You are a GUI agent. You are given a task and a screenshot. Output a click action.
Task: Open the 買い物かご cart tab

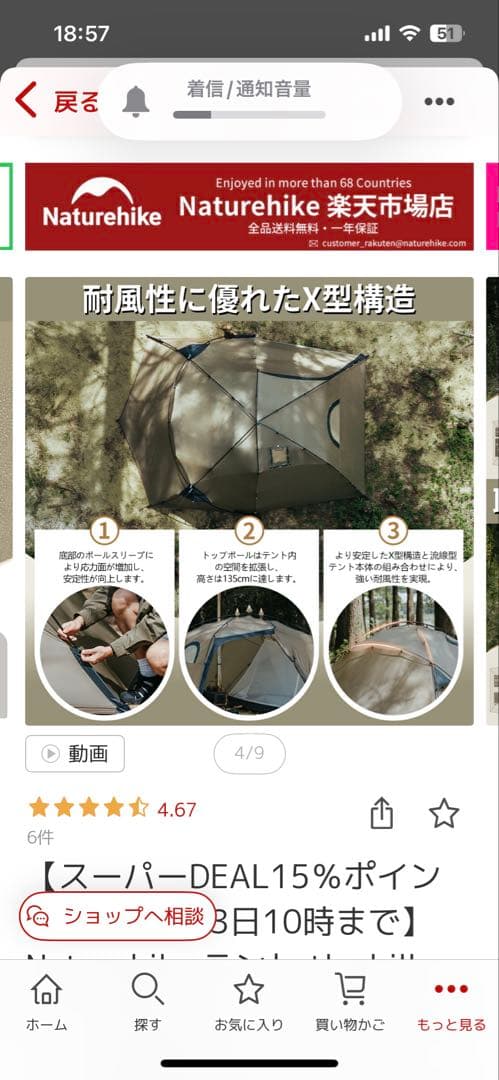coord(350,1002)
